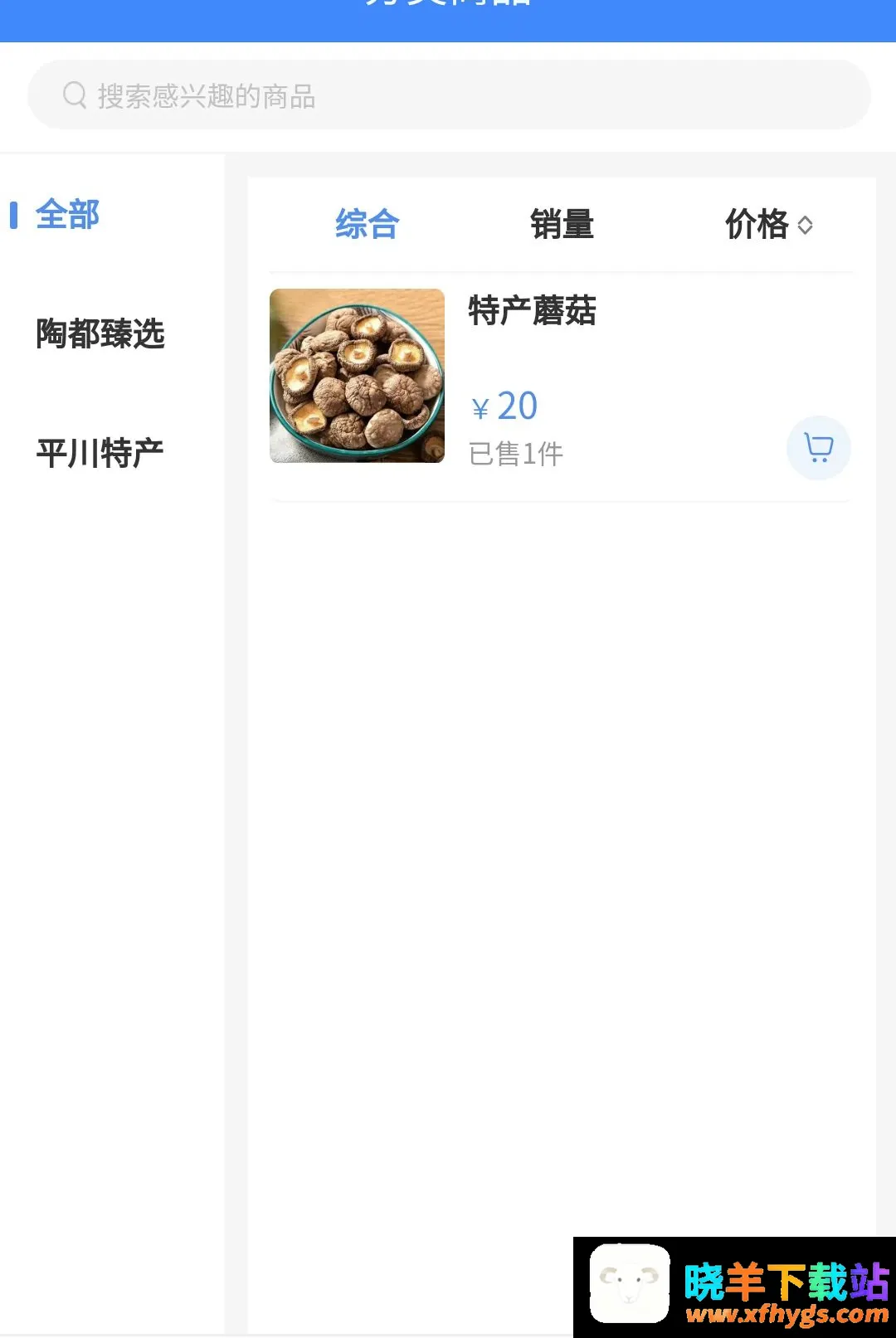Tap the search box for products
This screenshot has width=896, height=1338.
click(449, 95)
